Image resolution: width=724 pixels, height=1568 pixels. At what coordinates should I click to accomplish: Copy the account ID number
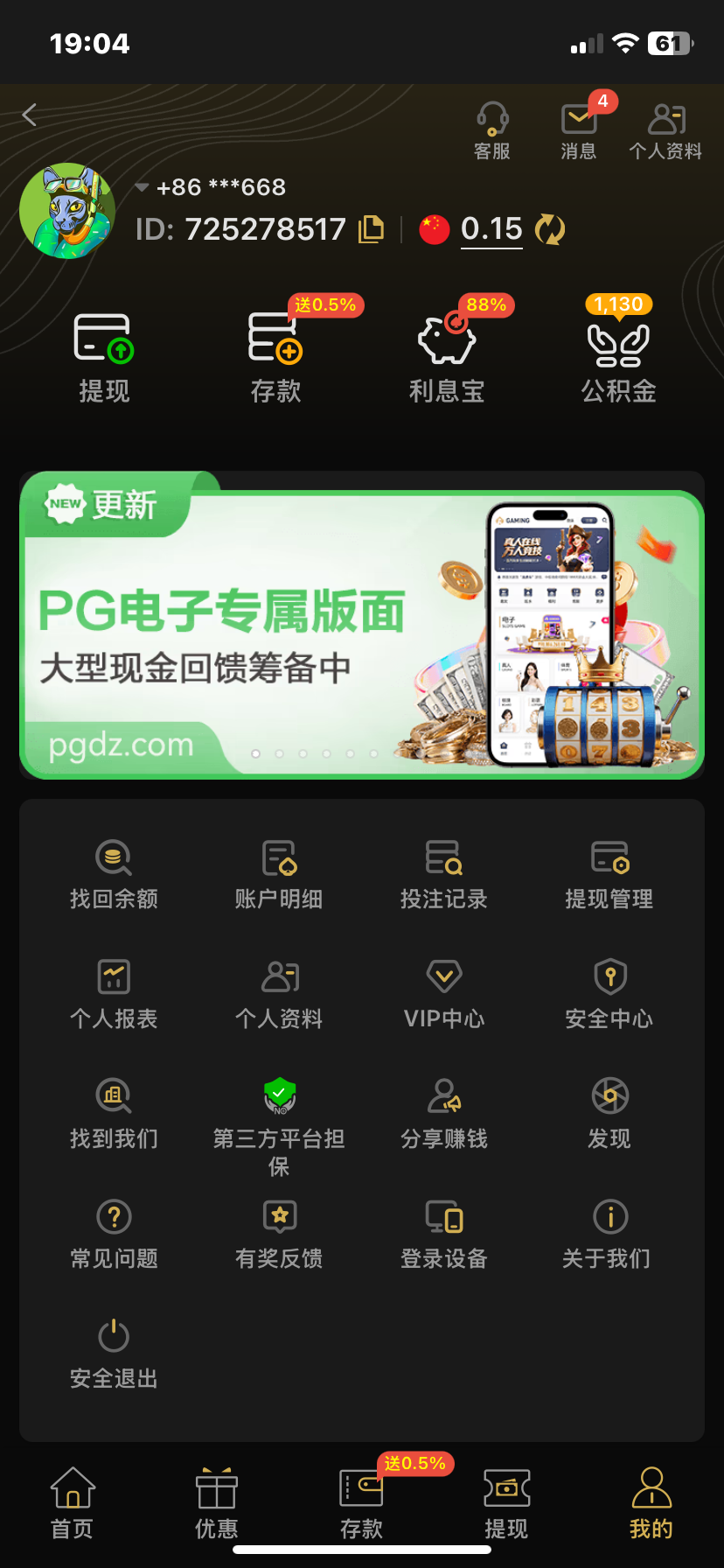[x=372, y=229]
